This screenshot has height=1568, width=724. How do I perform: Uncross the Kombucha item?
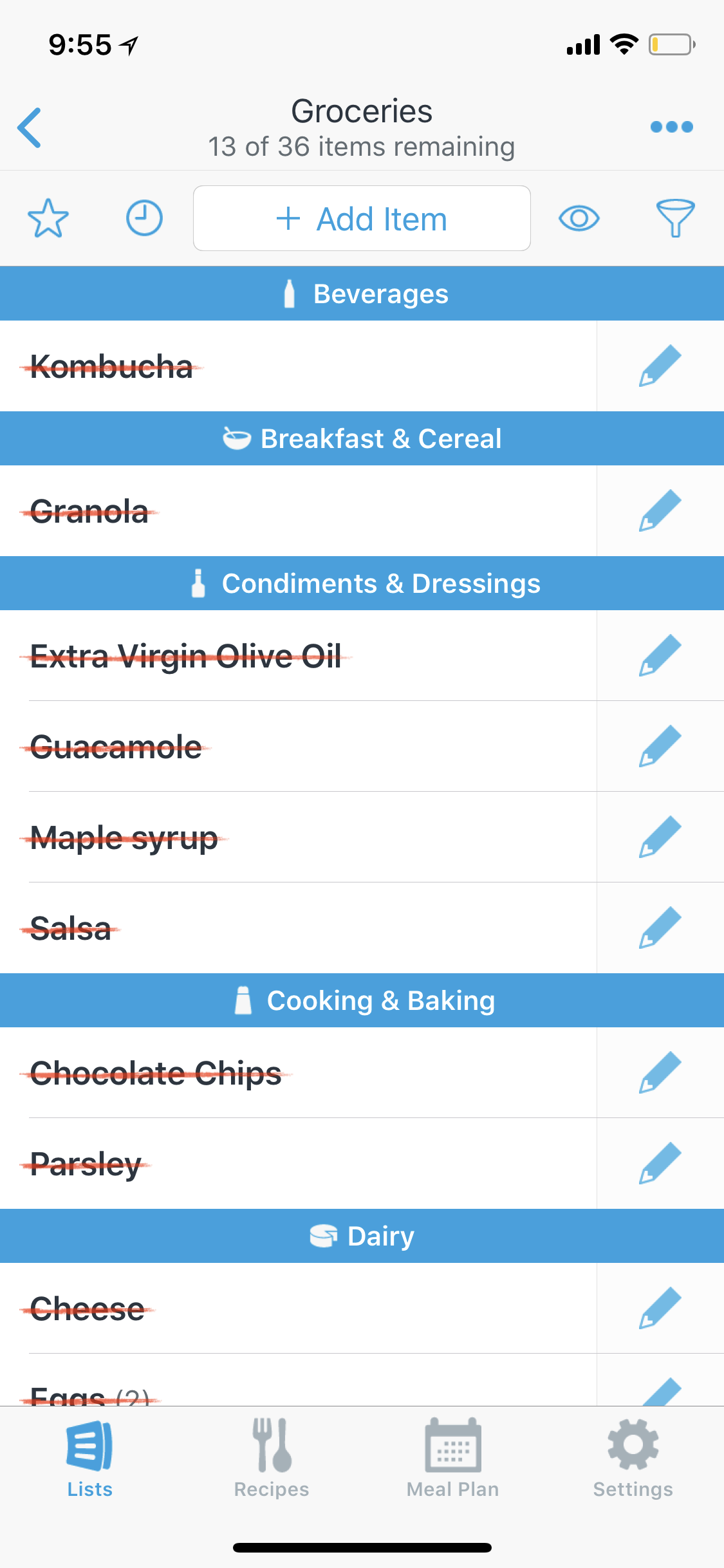(112, 367)
